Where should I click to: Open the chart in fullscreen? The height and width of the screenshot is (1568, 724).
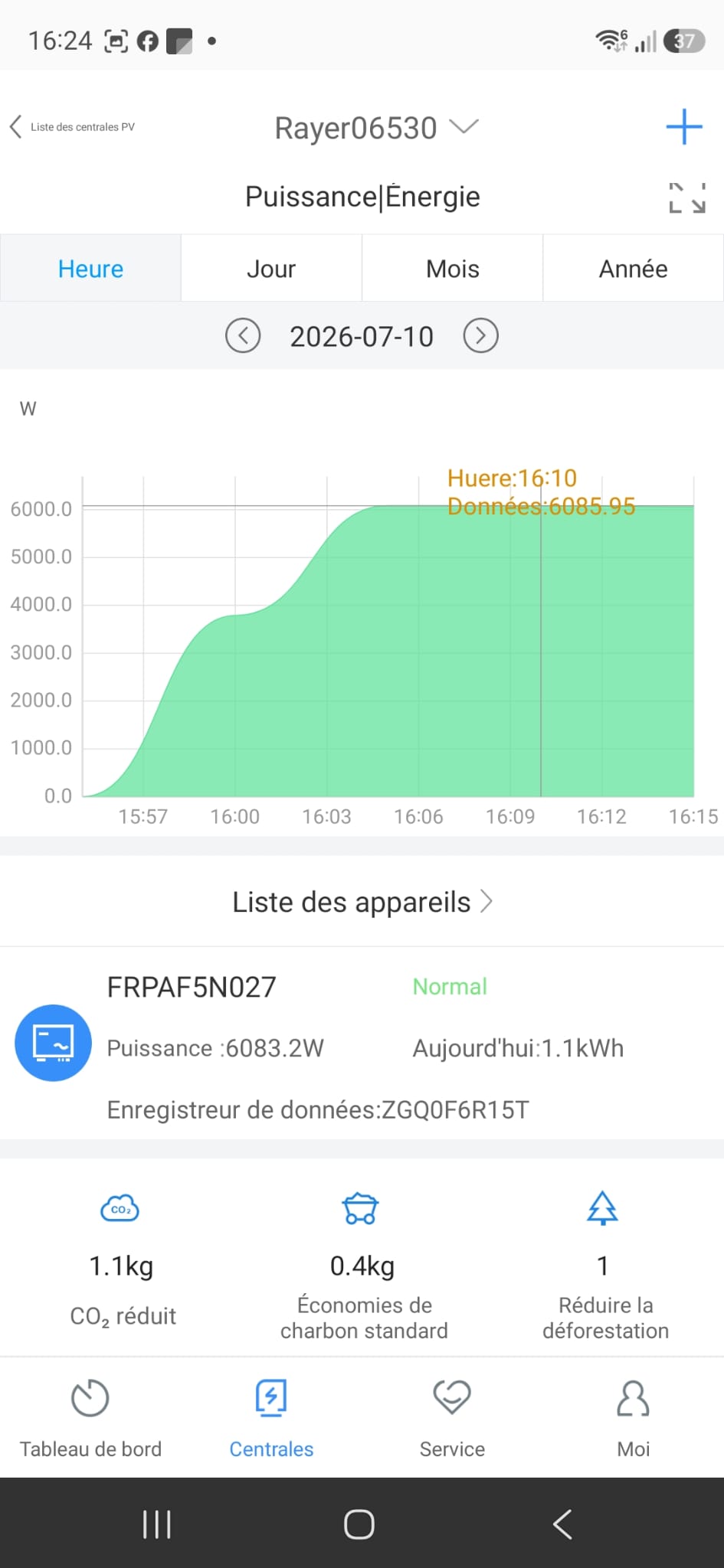coord(686,198)
